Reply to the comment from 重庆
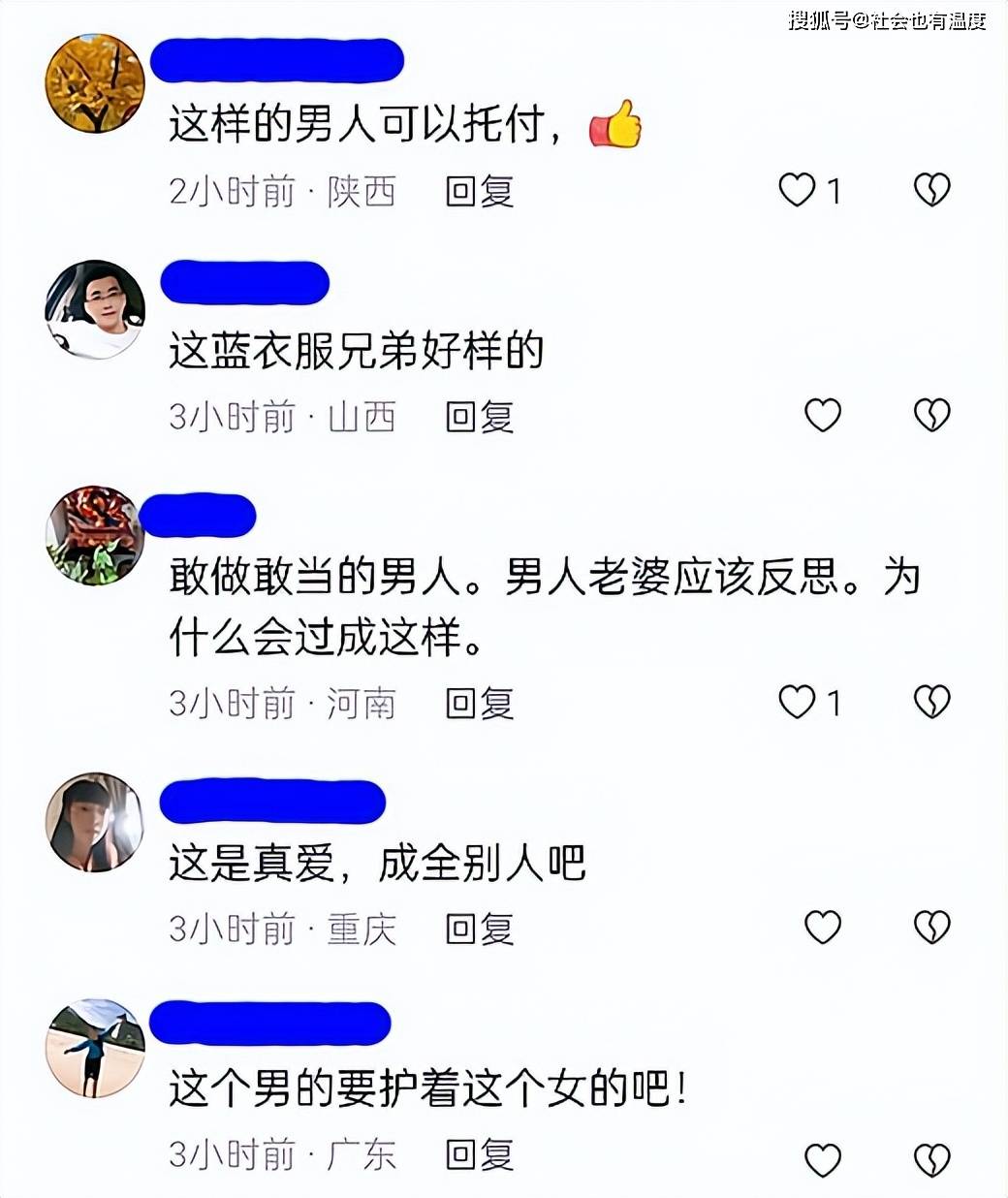Image resolution: width=1008 pixels, height=1198 pixels. tap(479, 929)
